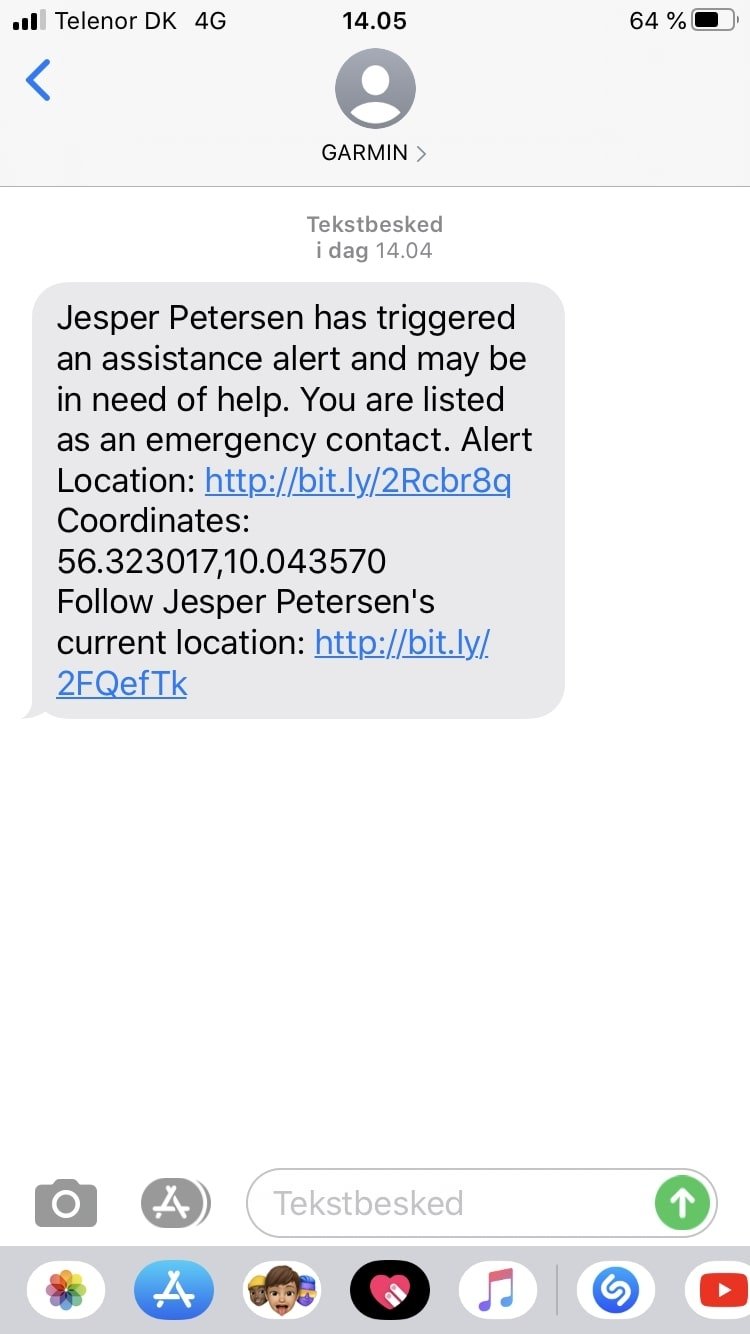
Task: Open the Photos iMessage app
Action: (66, 1291)
